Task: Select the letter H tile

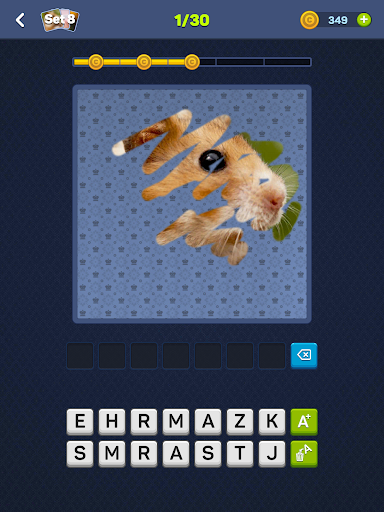Action: pyautogui.click(x=112, y=422)
